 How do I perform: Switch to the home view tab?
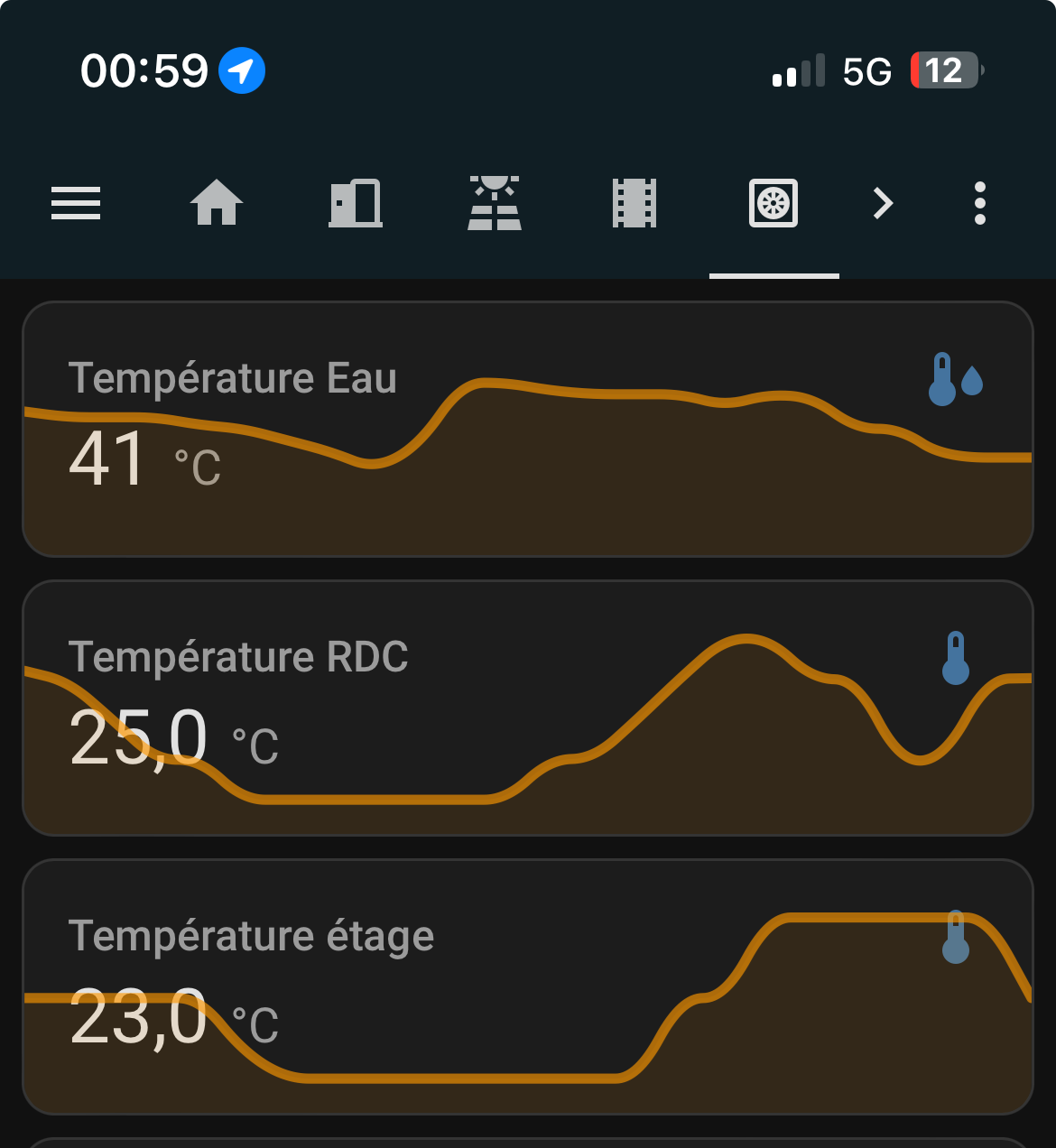[x=217, y=203]
